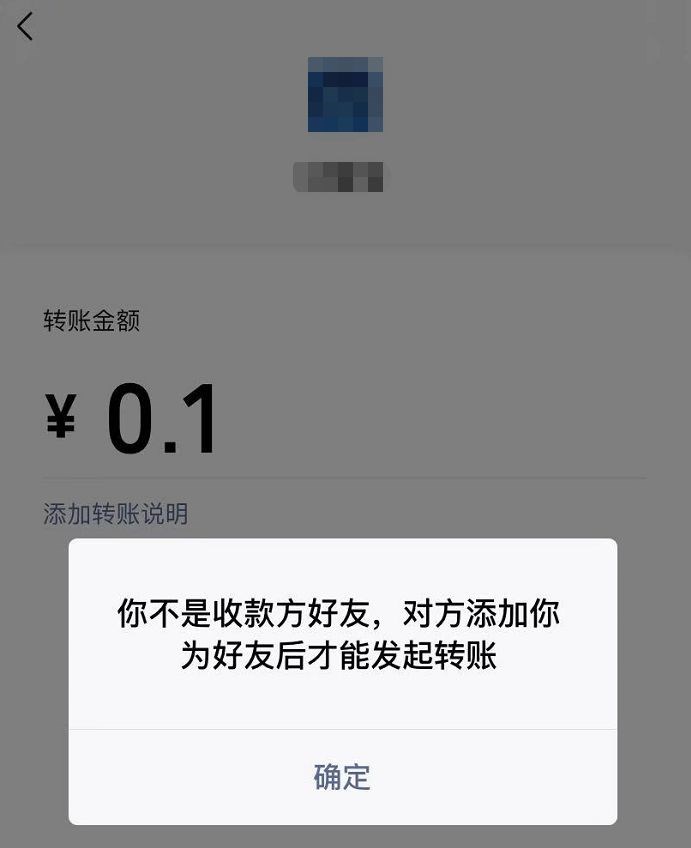This screenshot has height=848, width=691.
Task: Go back using the top-left arrow
Action: tap(26, 27)
